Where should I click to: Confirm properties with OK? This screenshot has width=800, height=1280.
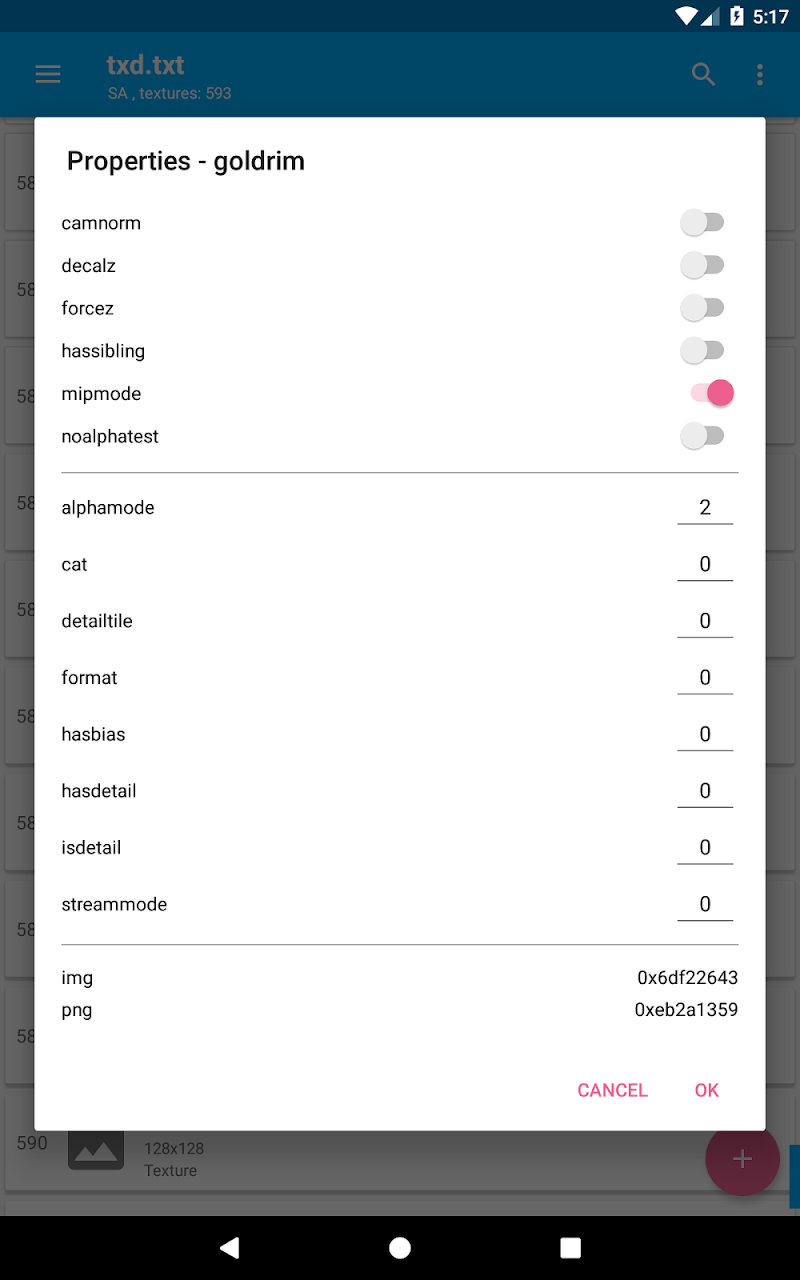click(x=707, y=1090)
